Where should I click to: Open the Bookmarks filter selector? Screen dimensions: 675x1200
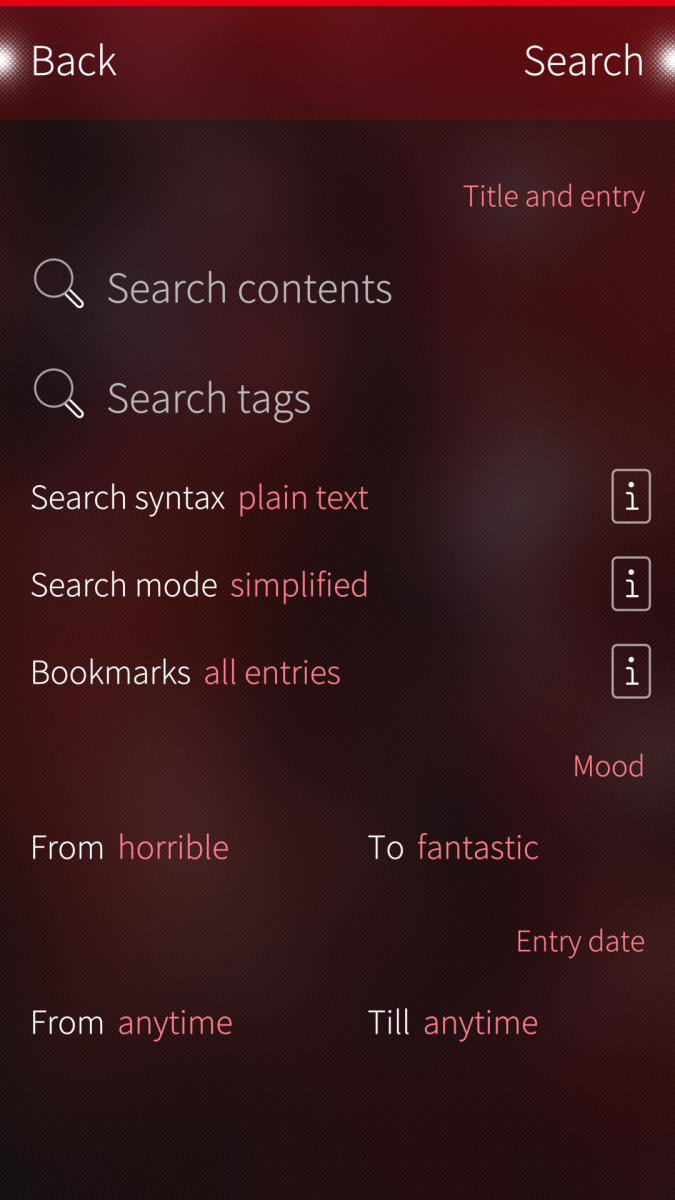click(x=186, y=673)
